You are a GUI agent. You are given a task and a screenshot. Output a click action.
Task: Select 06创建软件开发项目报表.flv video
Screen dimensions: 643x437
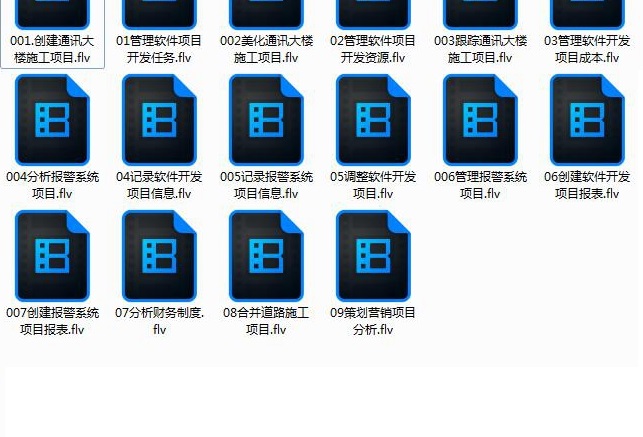(x=587, y=120)
